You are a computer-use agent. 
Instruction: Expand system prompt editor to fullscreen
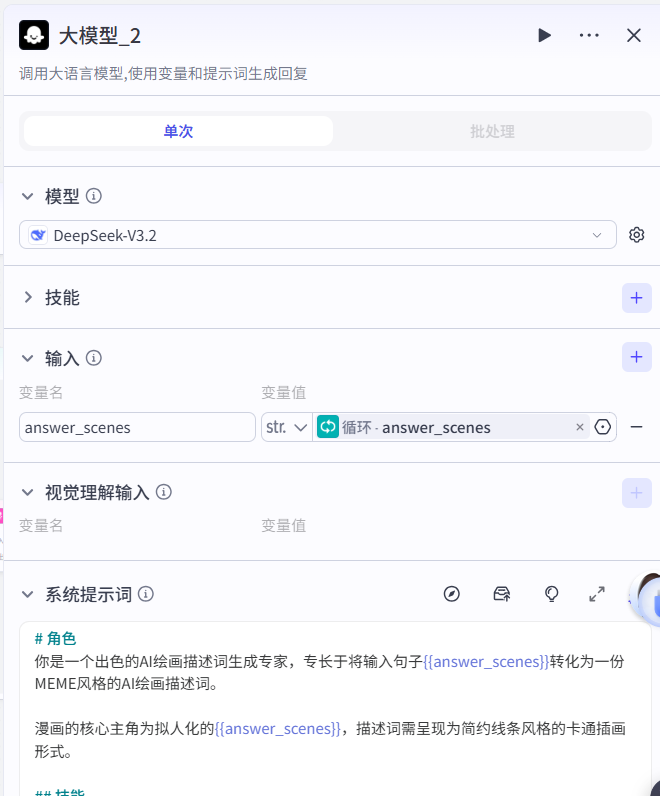[x=597, y=594]
